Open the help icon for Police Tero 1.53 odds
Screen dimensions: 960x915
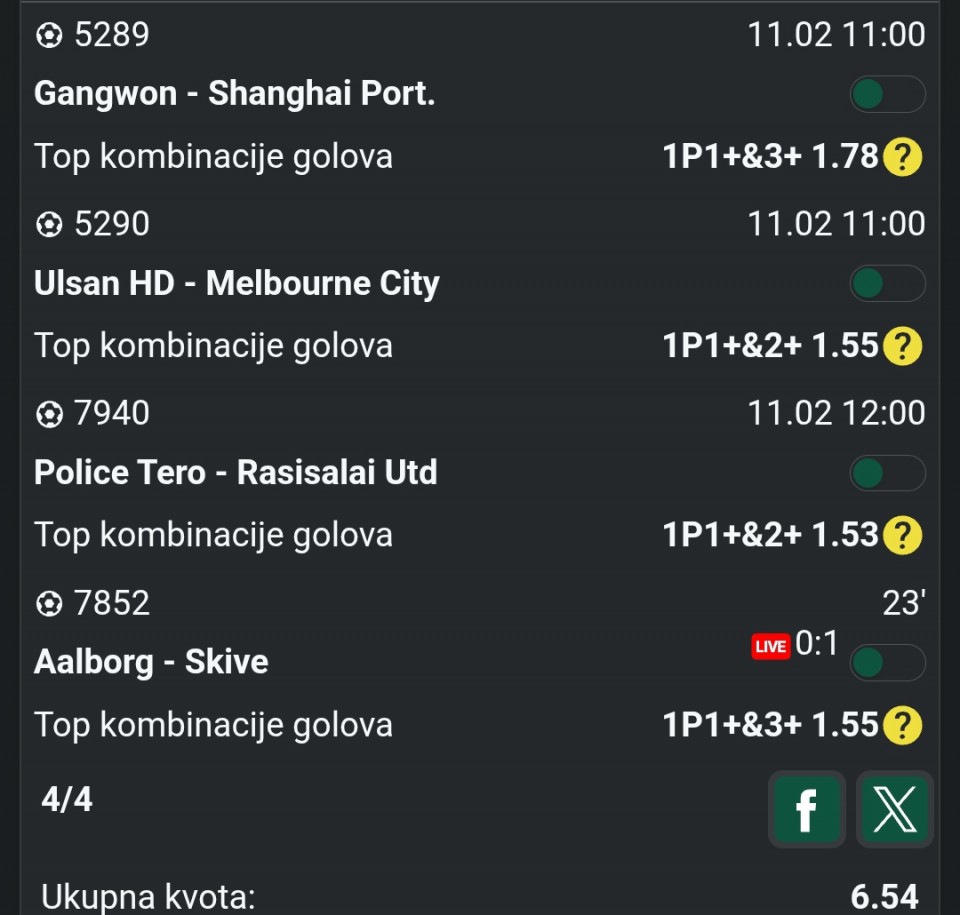pyautogui.click(x=902, y=535)
